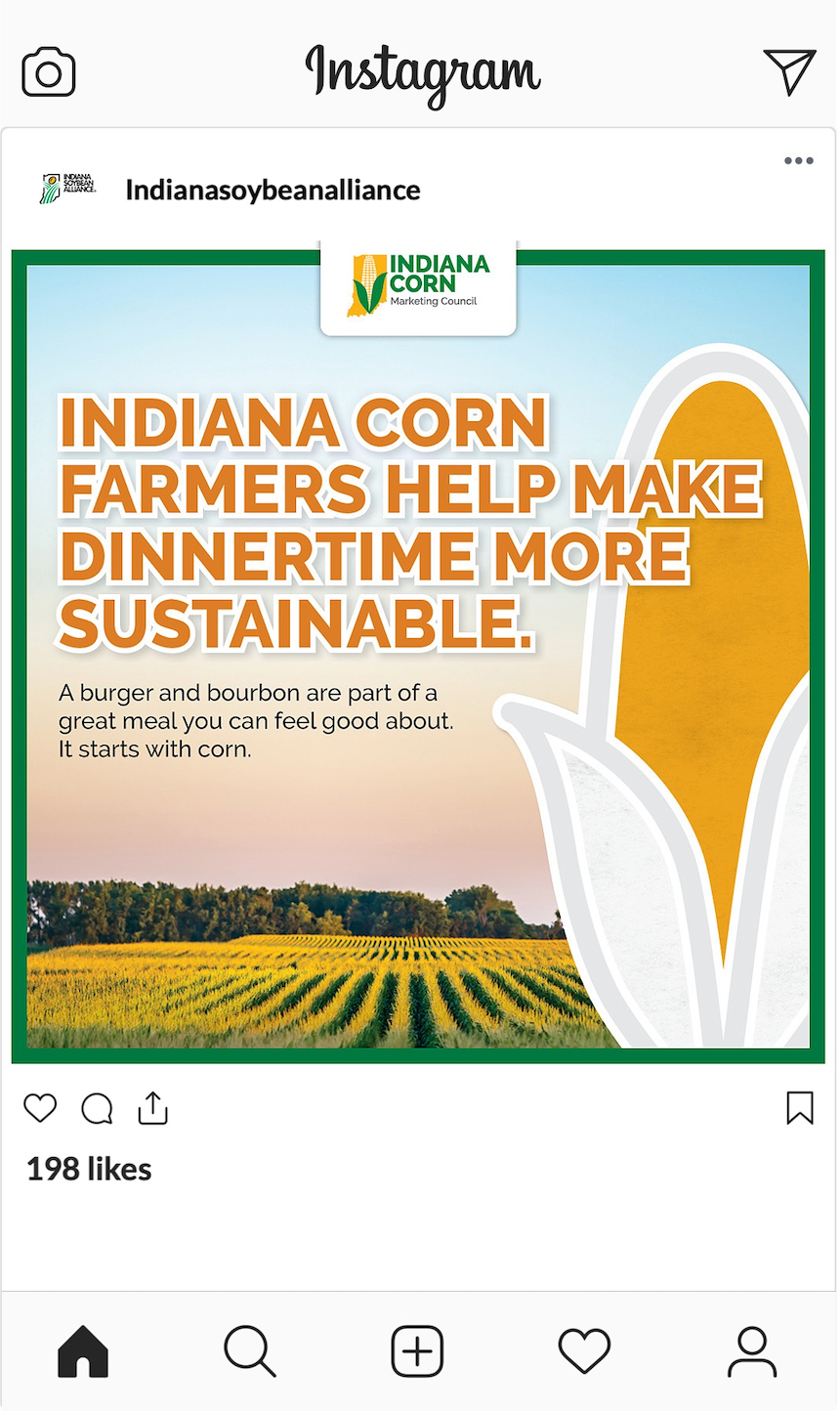
Task: Switch to the Profile tab
Action: tap(752, 1351)
